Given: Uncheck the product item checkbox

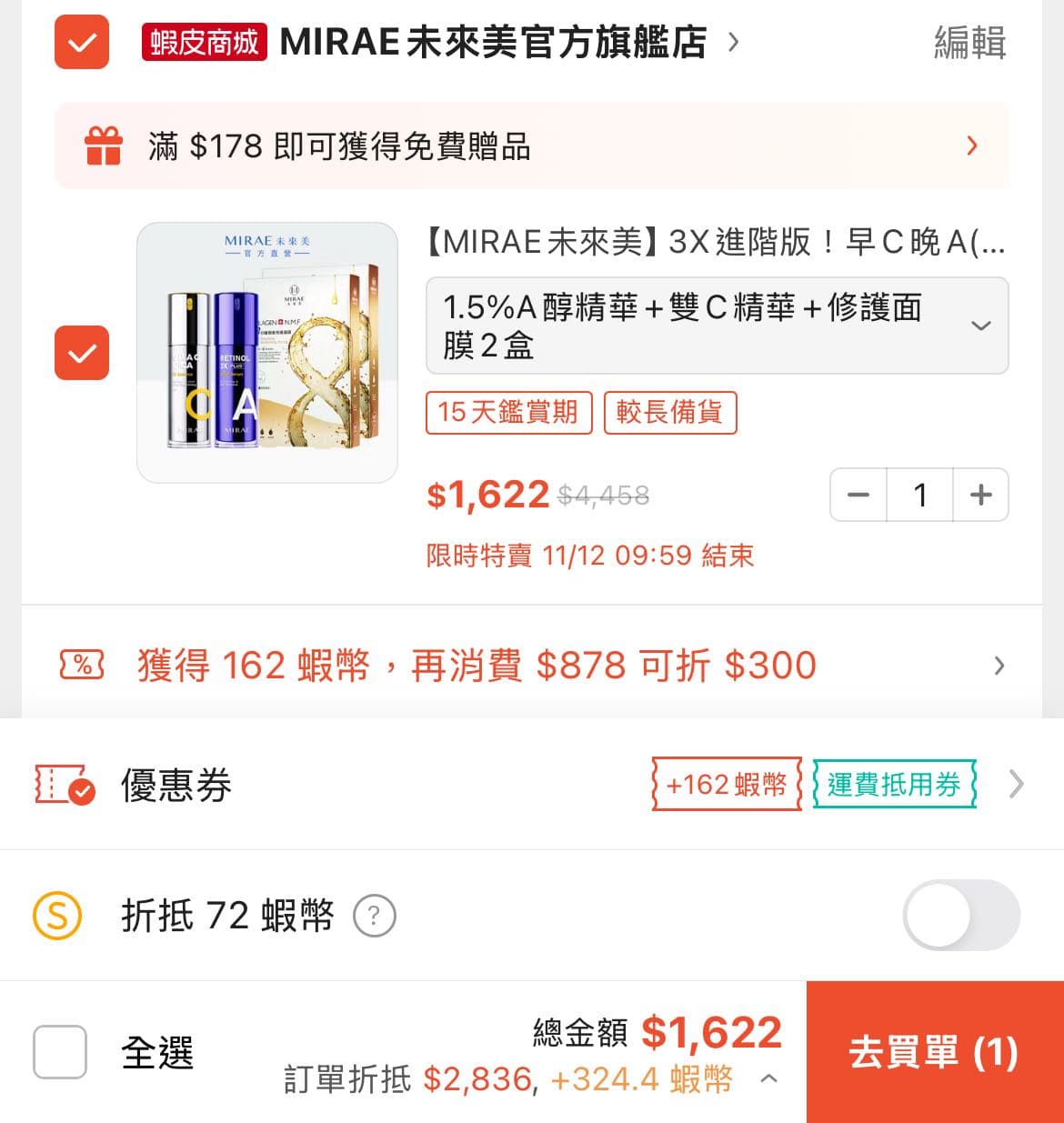Looking at the screenshot, I should tap(83, 354).
